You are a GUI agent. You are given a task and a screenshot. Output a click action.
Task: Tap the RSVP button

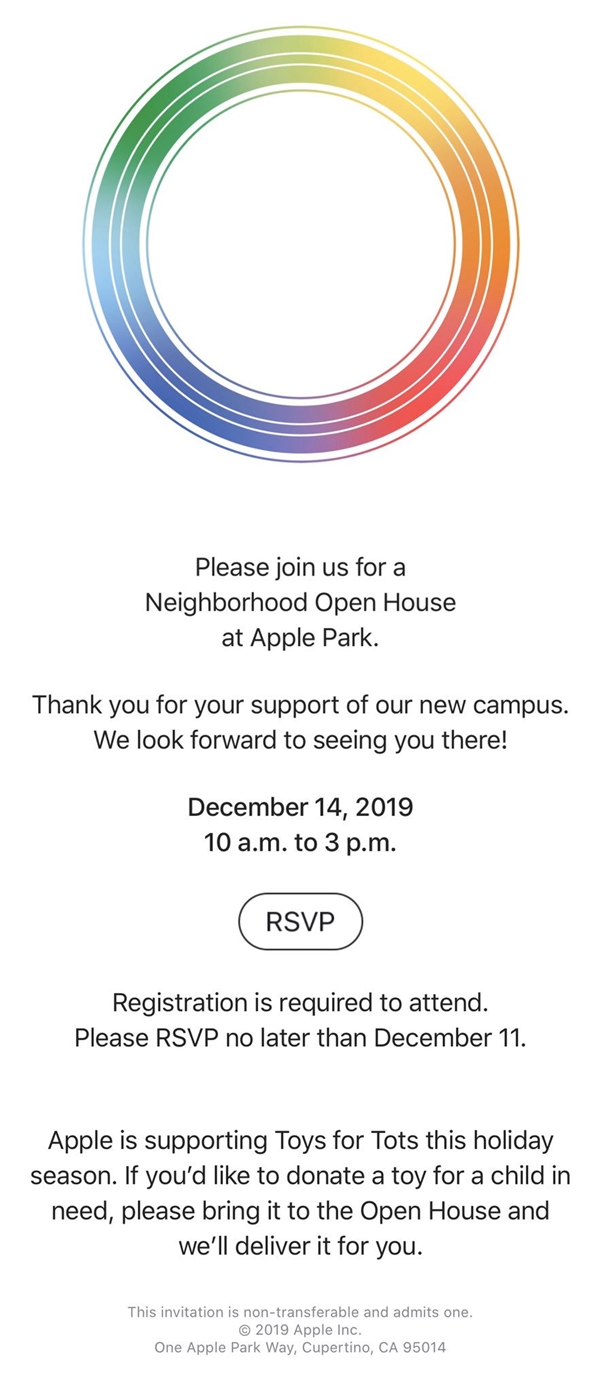pyautogui.click(x=300, y=921)
